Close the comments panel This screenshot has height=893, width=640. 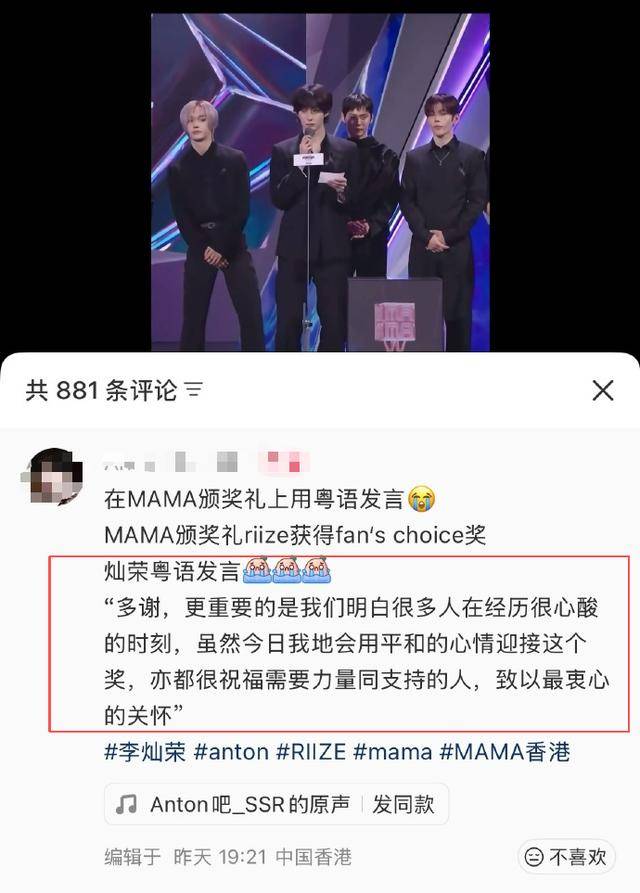point(602,390)
